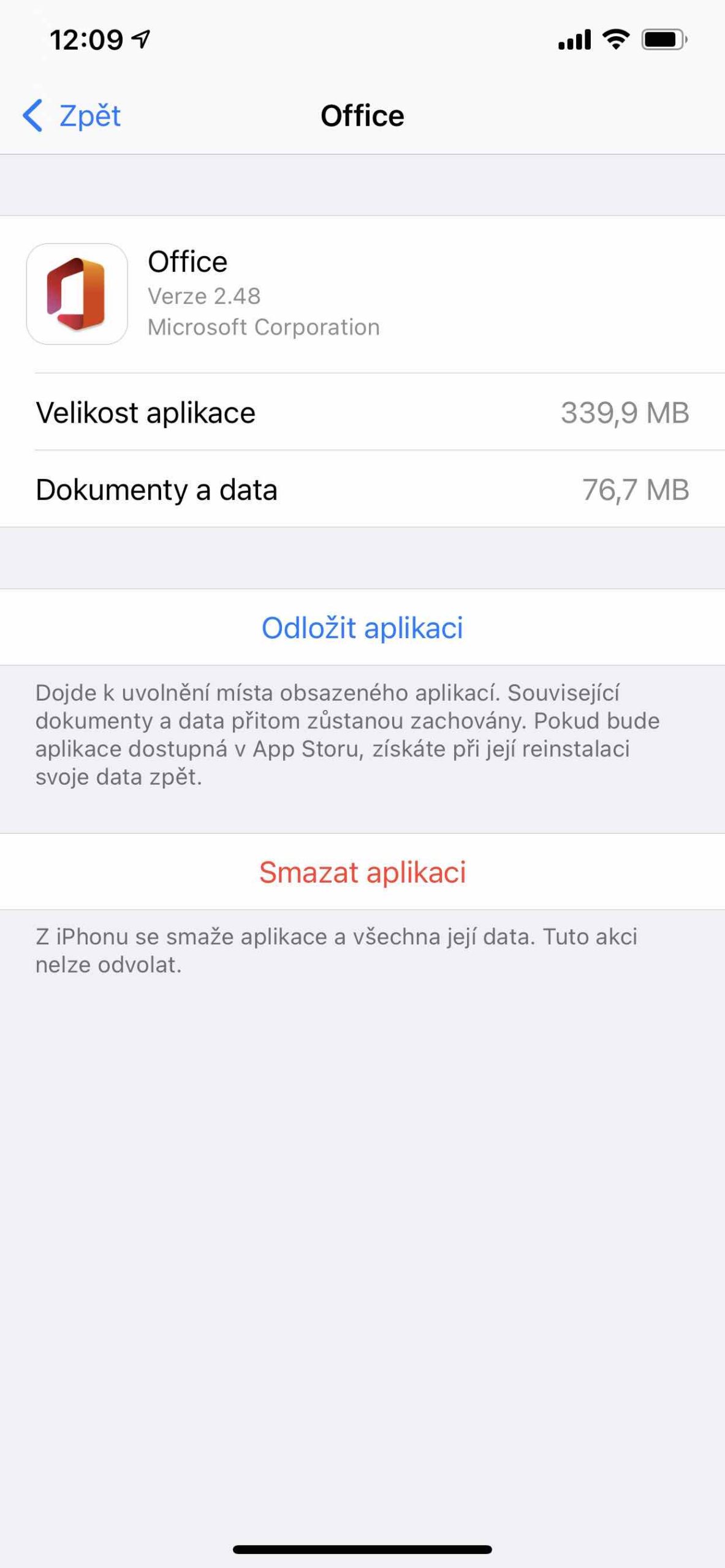Open the Dokumenty a data details
The image size is (725, 1568).
point(362,490)
